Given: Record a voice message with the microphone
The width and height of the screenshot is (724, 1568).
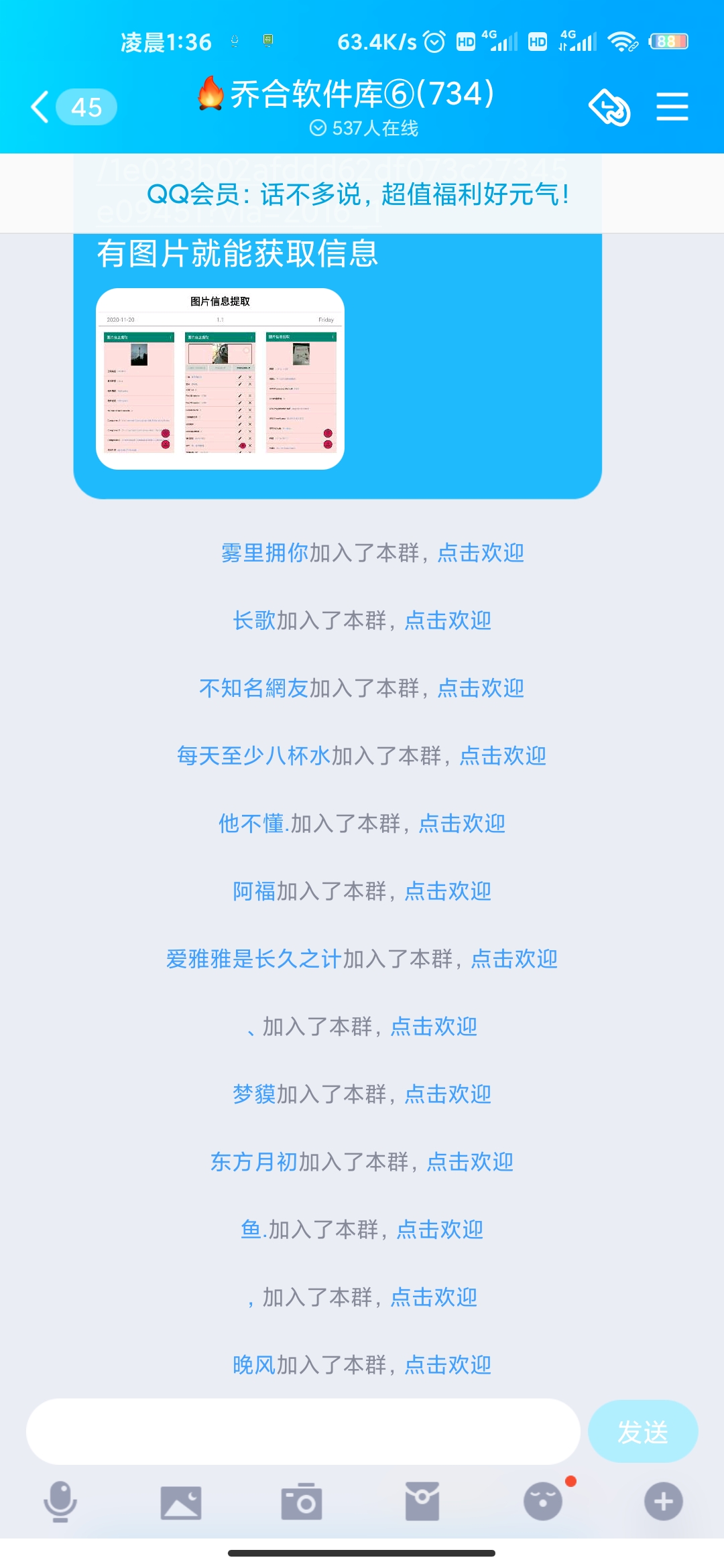Looking at the screenshot, I should coord(60,1501).
